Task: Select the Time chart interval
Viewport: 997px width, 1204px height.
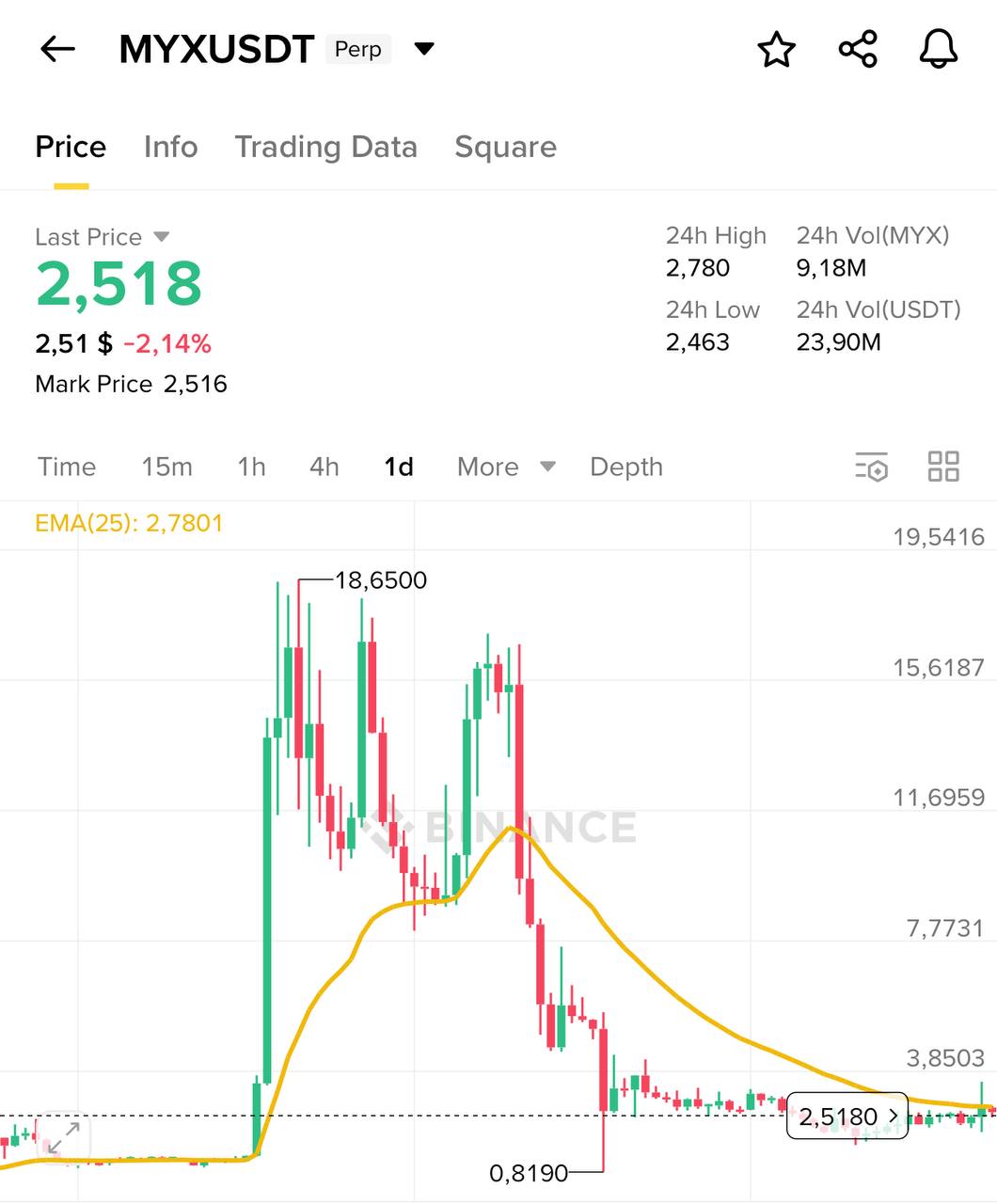Action: (67, 467)
